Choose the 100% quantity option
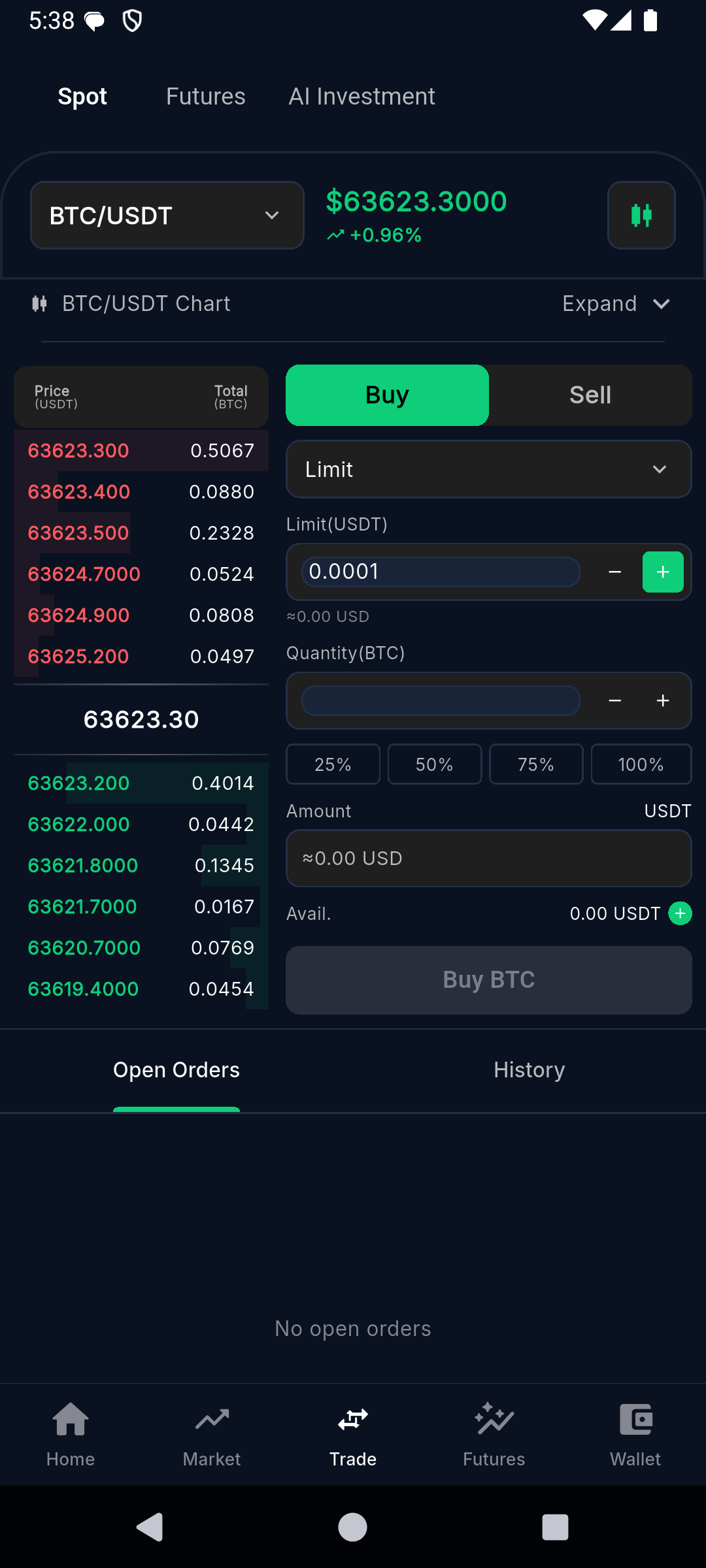 click(x=641, y=764)
